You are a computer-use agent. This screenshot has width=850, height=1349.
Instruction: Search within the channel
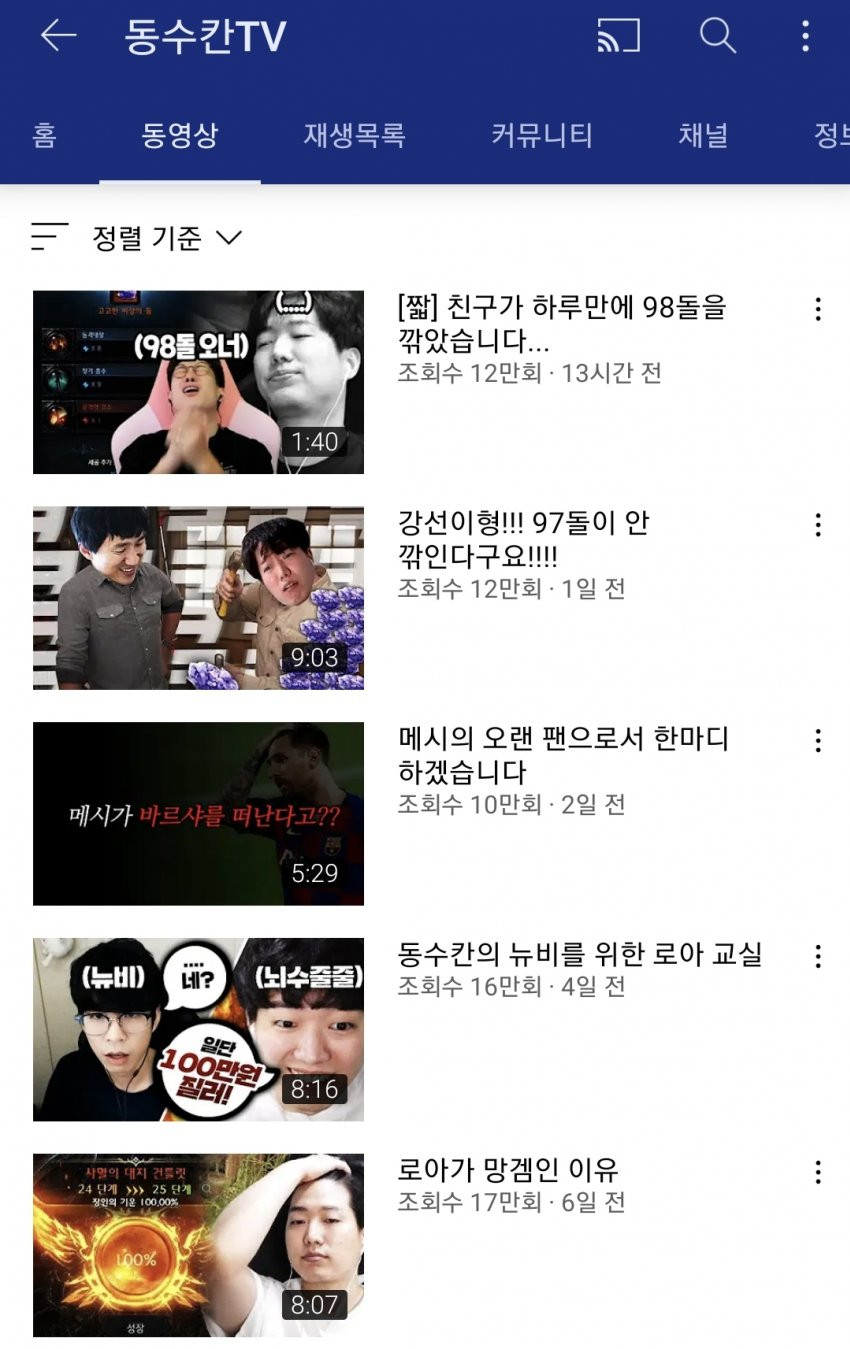pyautogui.click(x=717, y=36)
